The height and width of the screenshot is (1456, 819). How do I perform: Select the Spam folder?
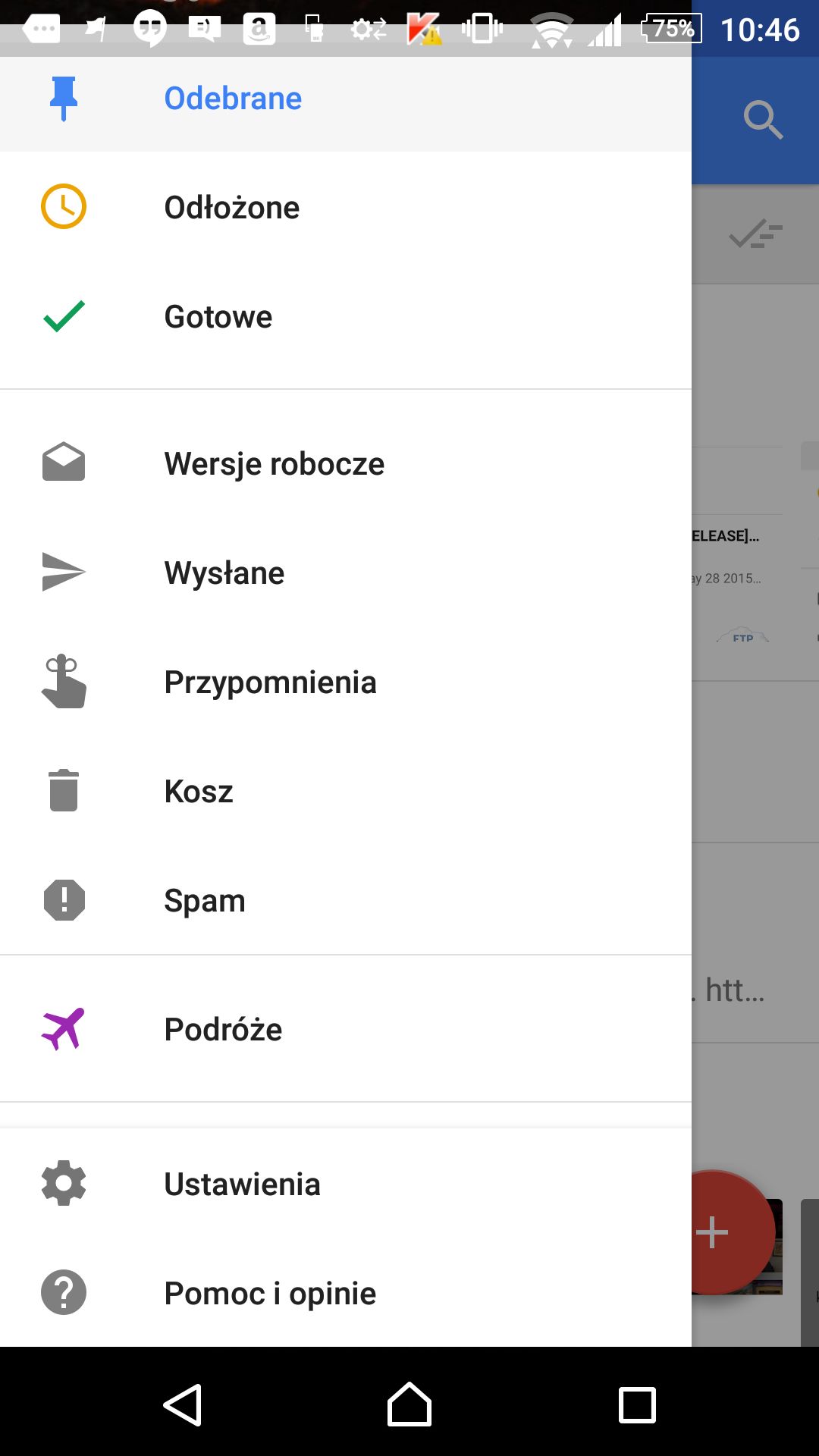(346, 900)
